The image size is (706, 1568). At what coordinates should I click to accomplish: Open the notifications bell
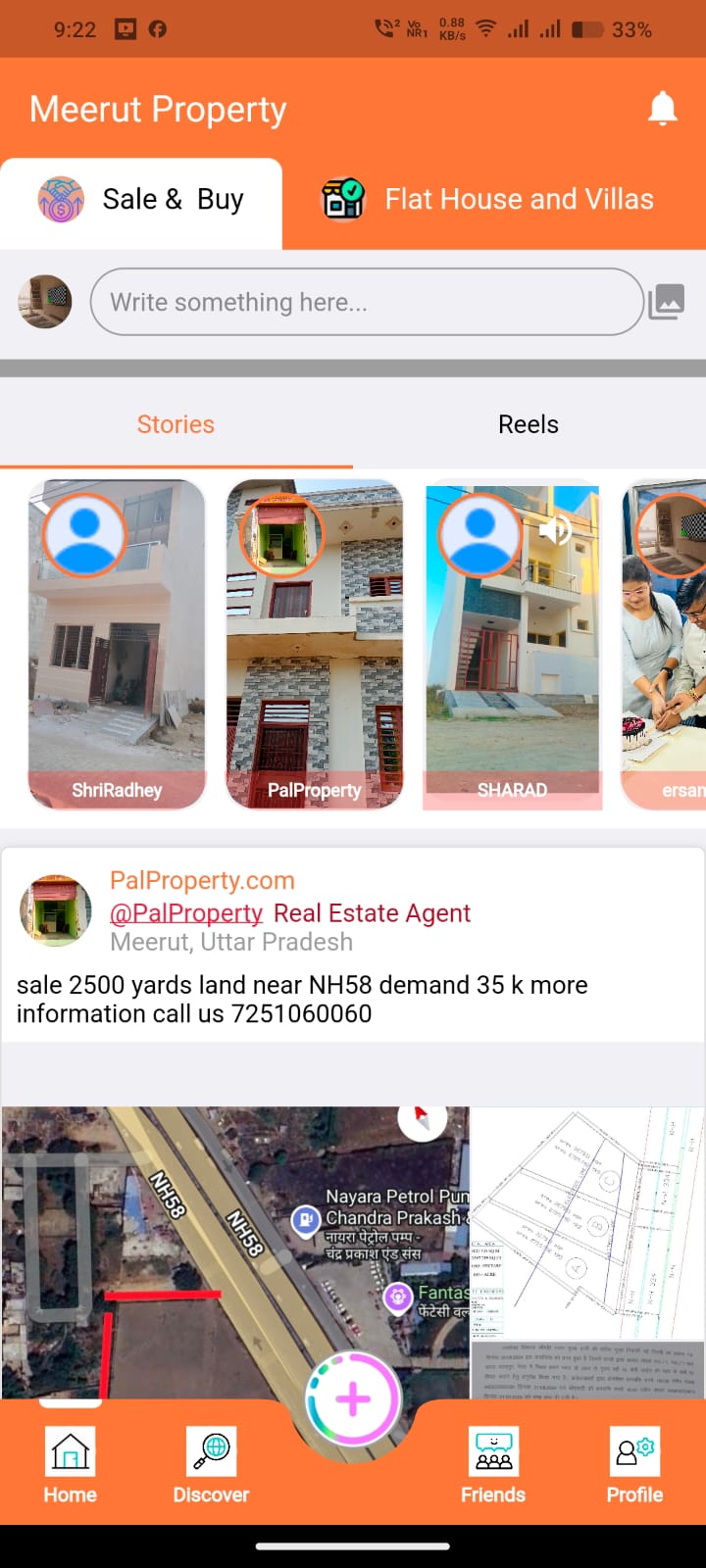coord(663,109)
